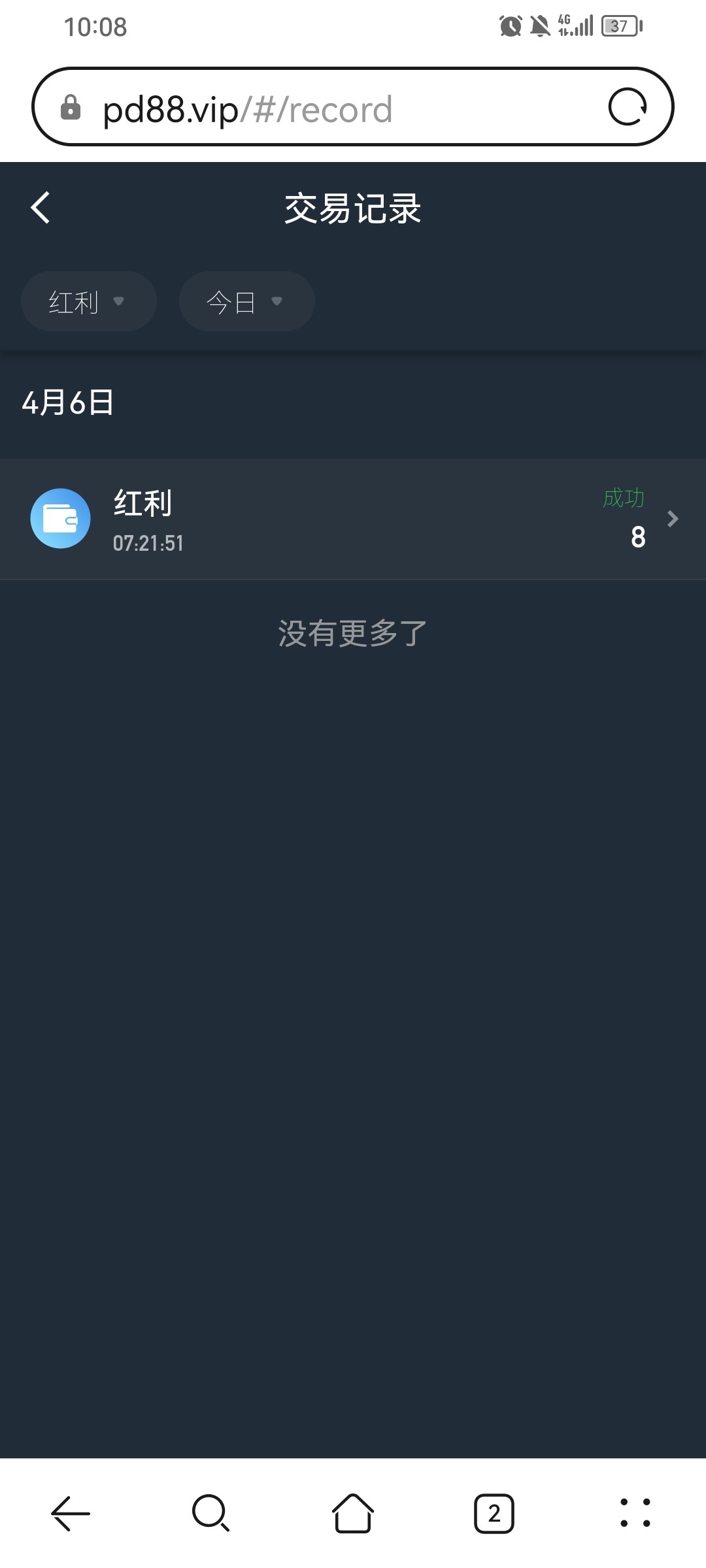Tap the browser's back arrow
706x1568 pixels.
coord(70,1513)
